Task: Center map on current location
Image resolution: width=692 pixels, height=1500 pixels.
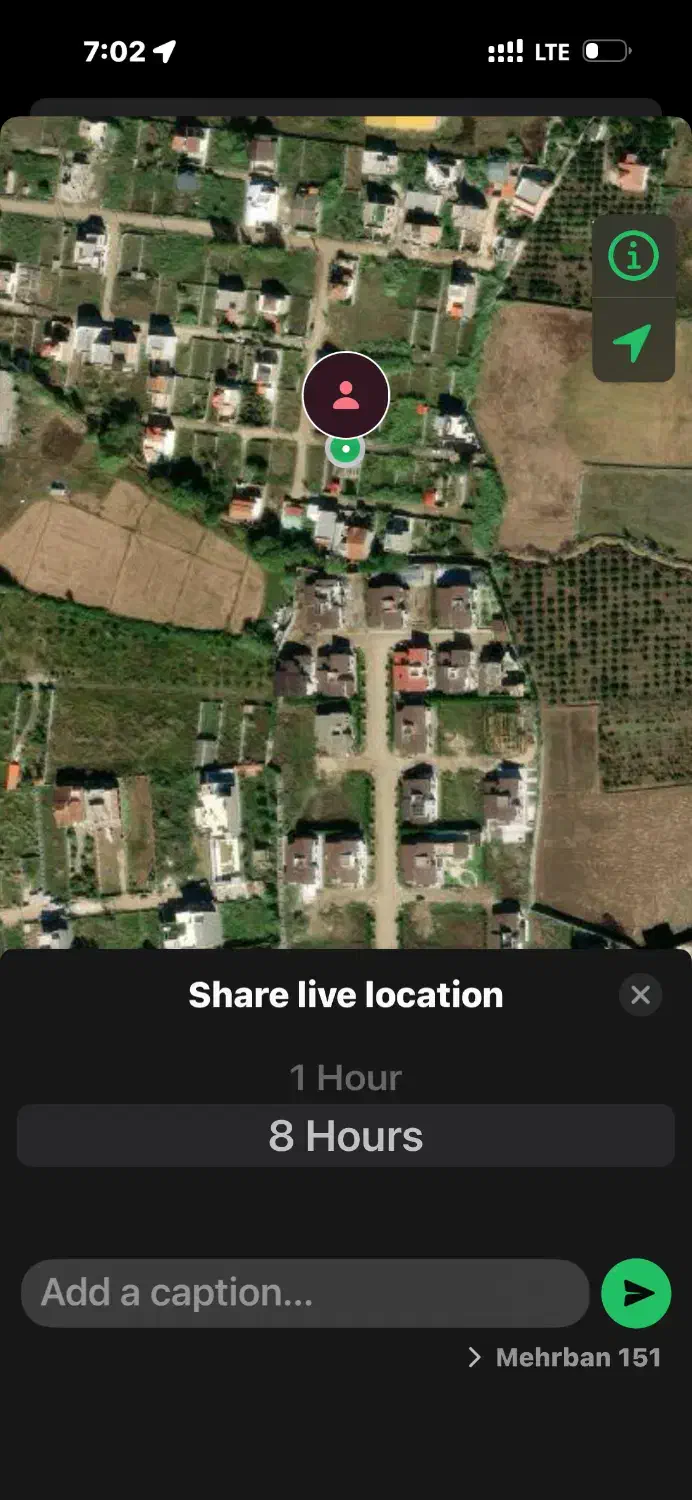Action: (633, 342)
